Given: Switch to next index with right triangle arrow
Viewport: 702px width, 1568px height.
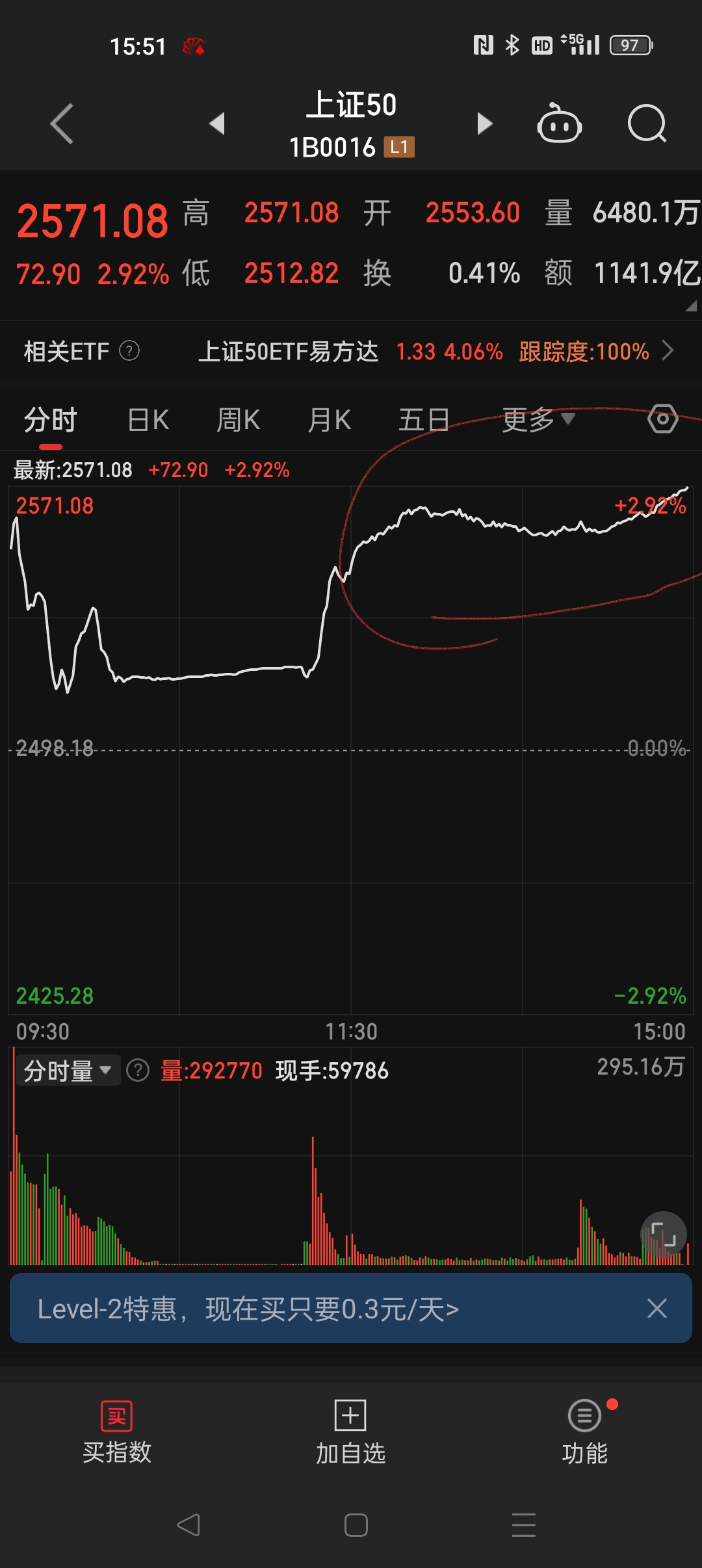Looking at the screenshot, I should (x=484, y=124).
